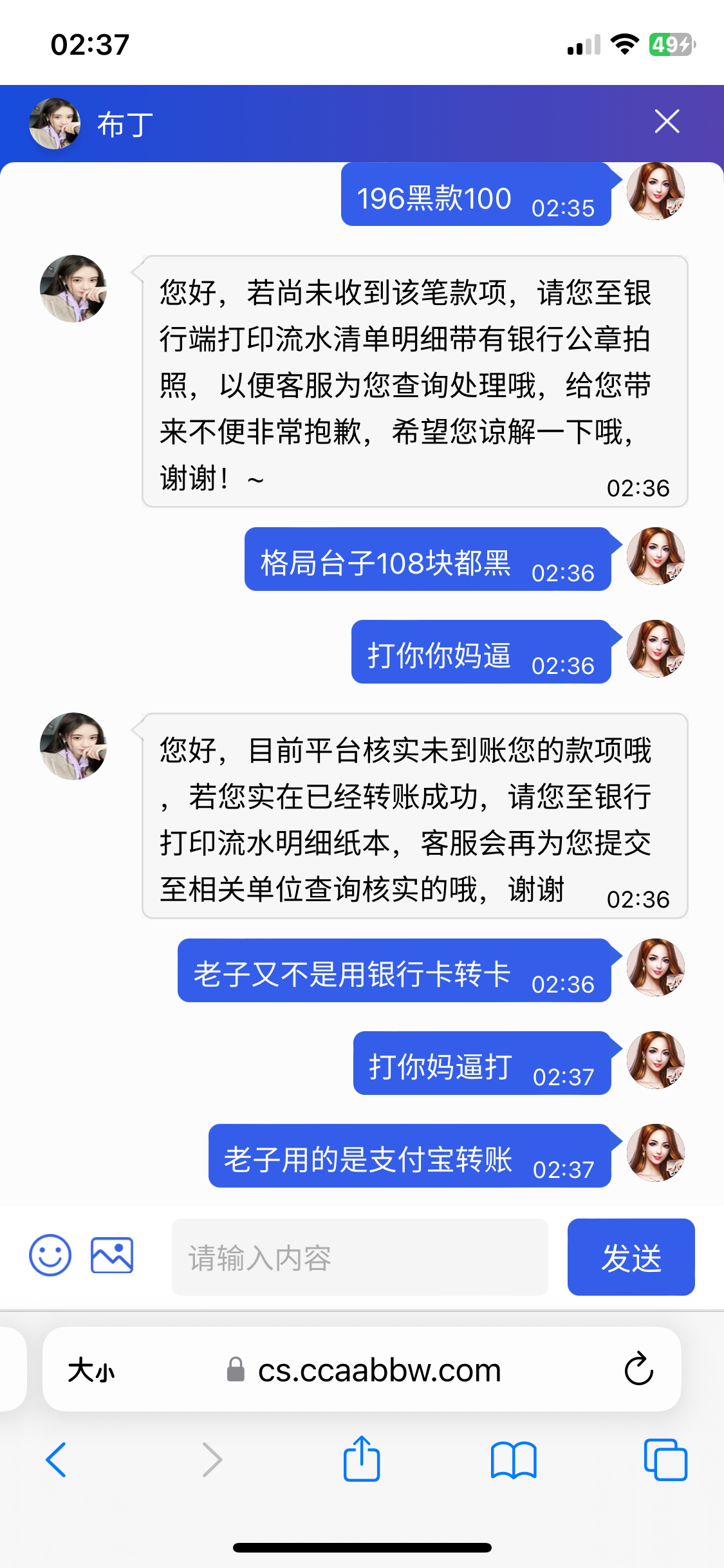Image resolution: width=724 pixels, height=1568 pixels.
Task: Open the 大小 page settings menu
Action: pyautogui.click(x=91, y=1370)
